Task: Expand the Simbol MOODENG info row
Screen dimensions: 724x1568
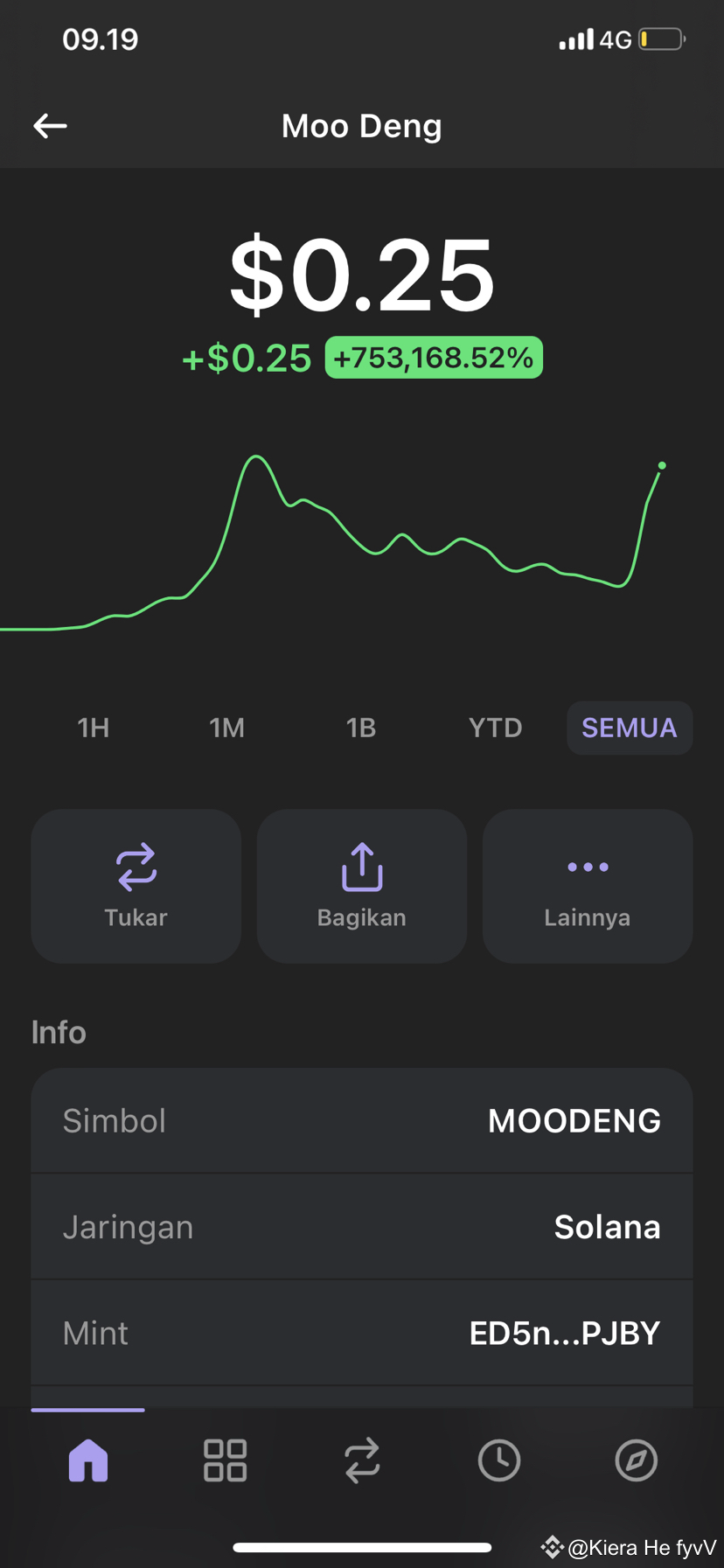Action: [x=361, y=1120]
